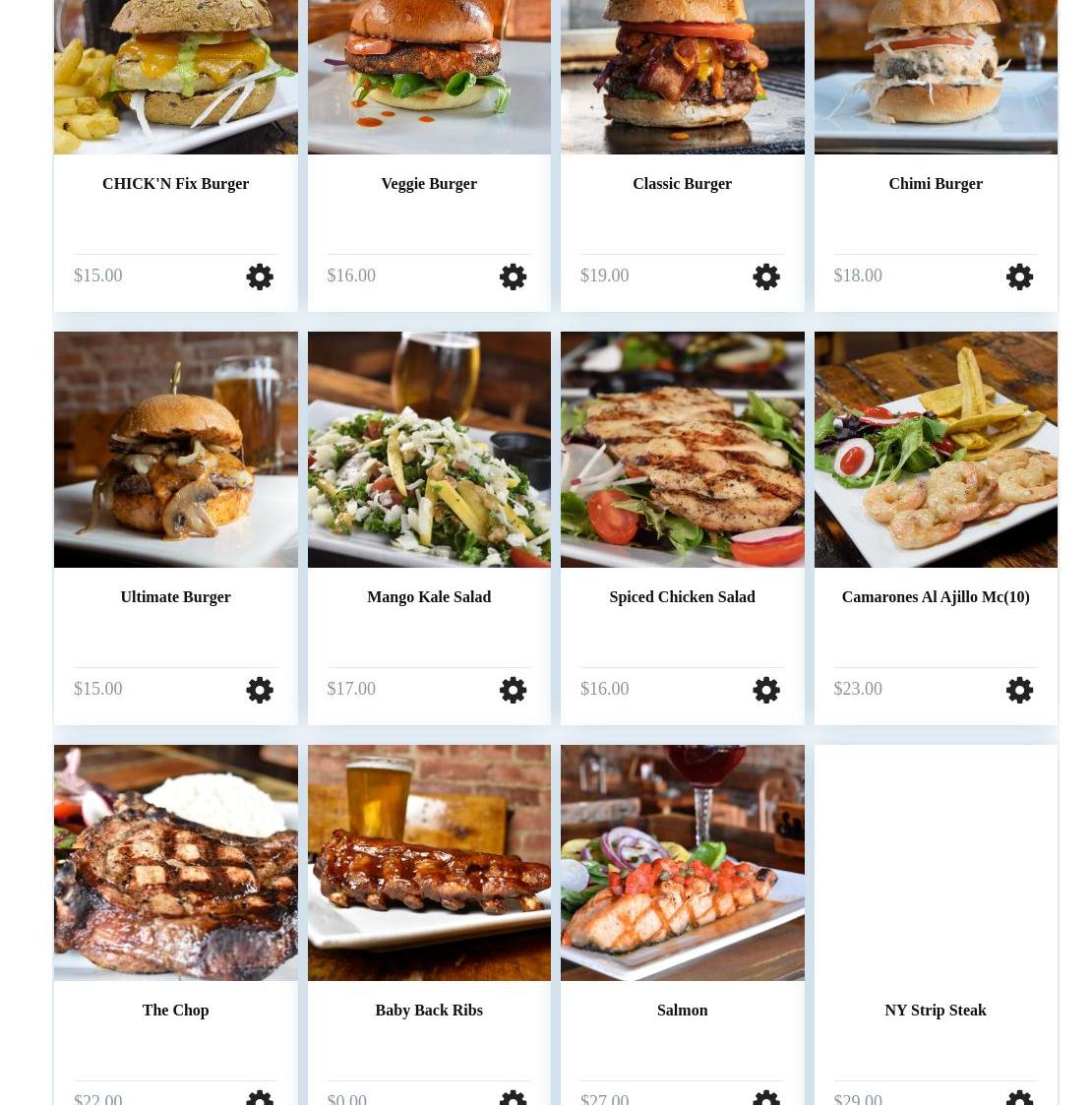The height and width of the screenshot is (1105, 1092).
Task: Customize the Classic Burger via its gear
Action: (x=766, y=276)
